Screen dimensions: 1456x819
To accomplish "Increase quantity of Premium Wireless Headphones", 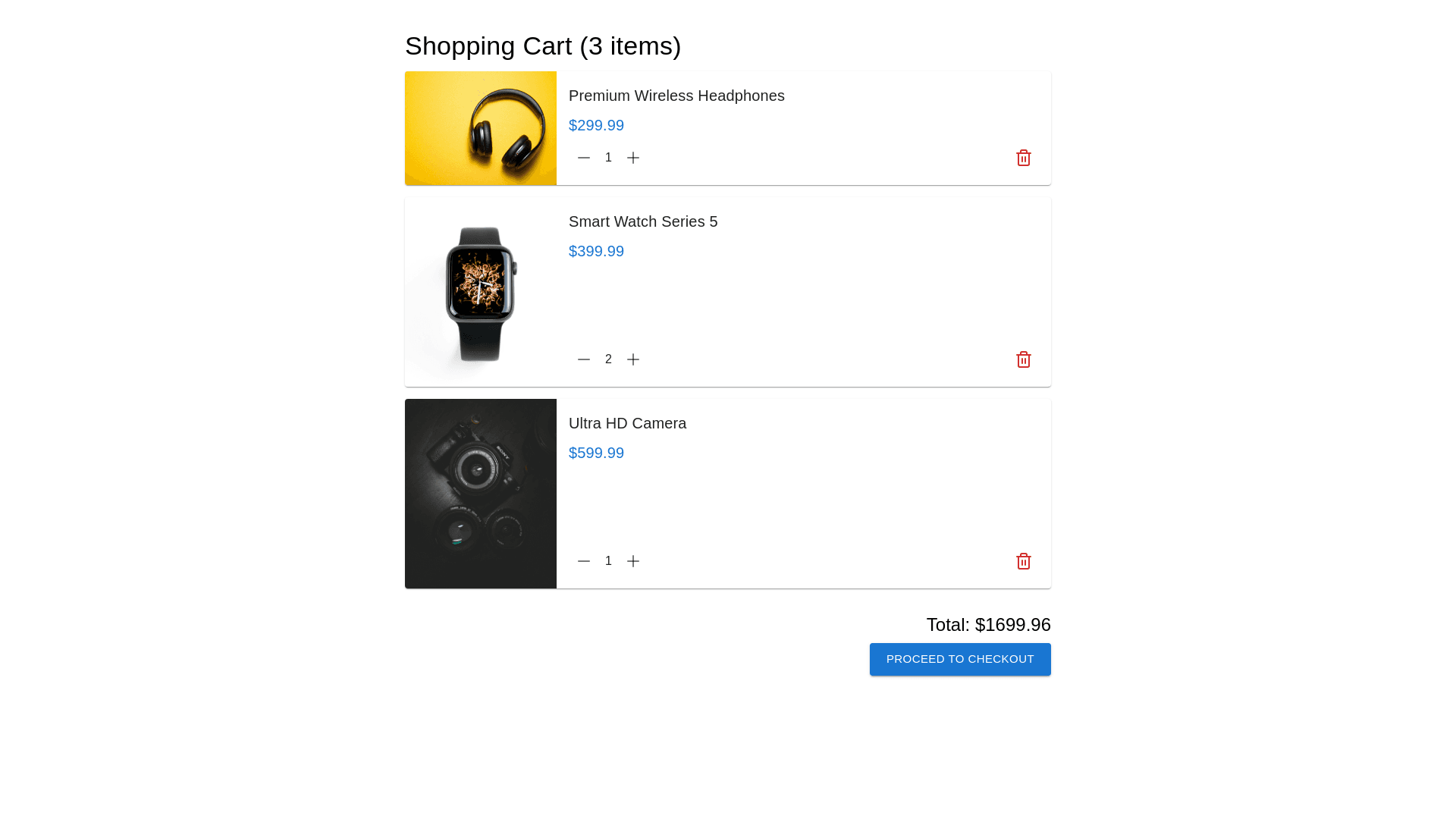I will [x=633, y=158].
